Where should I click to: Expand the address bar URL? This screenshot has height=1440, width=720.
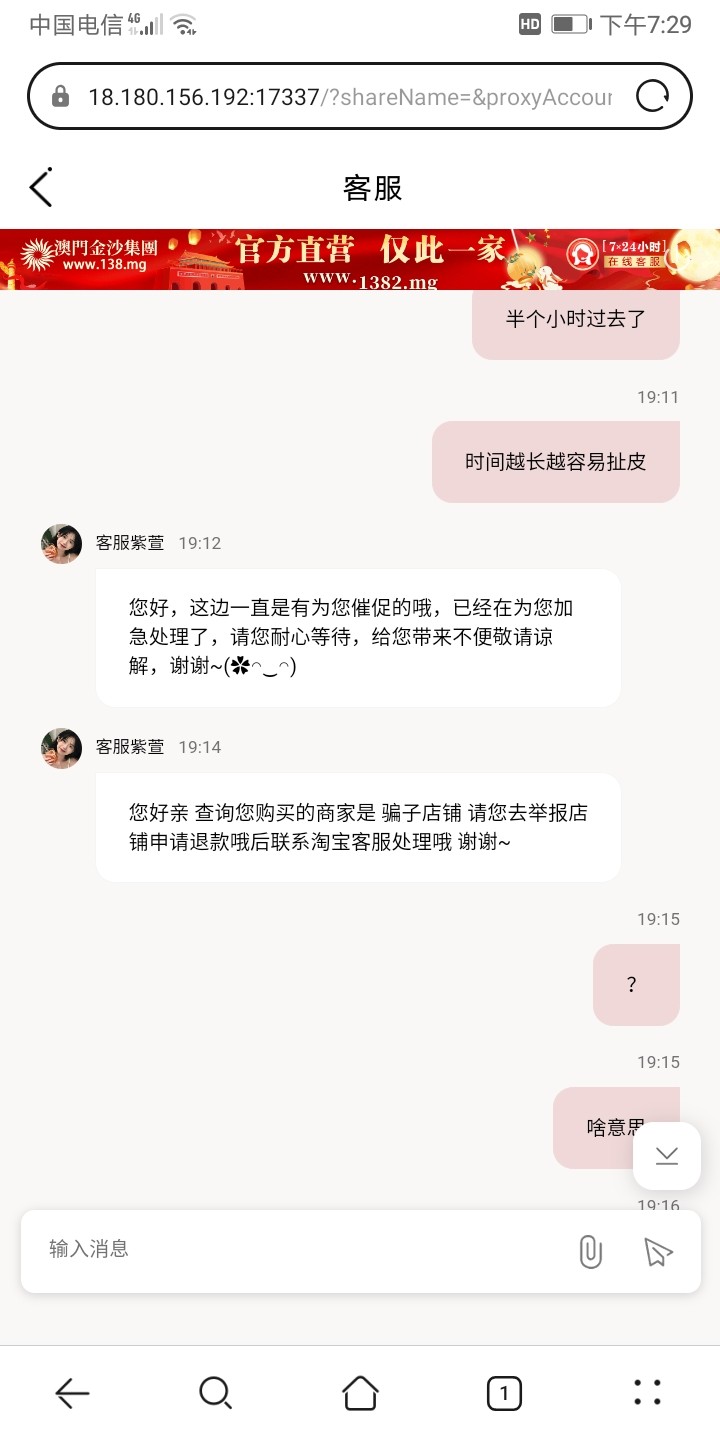click(330, 96)
